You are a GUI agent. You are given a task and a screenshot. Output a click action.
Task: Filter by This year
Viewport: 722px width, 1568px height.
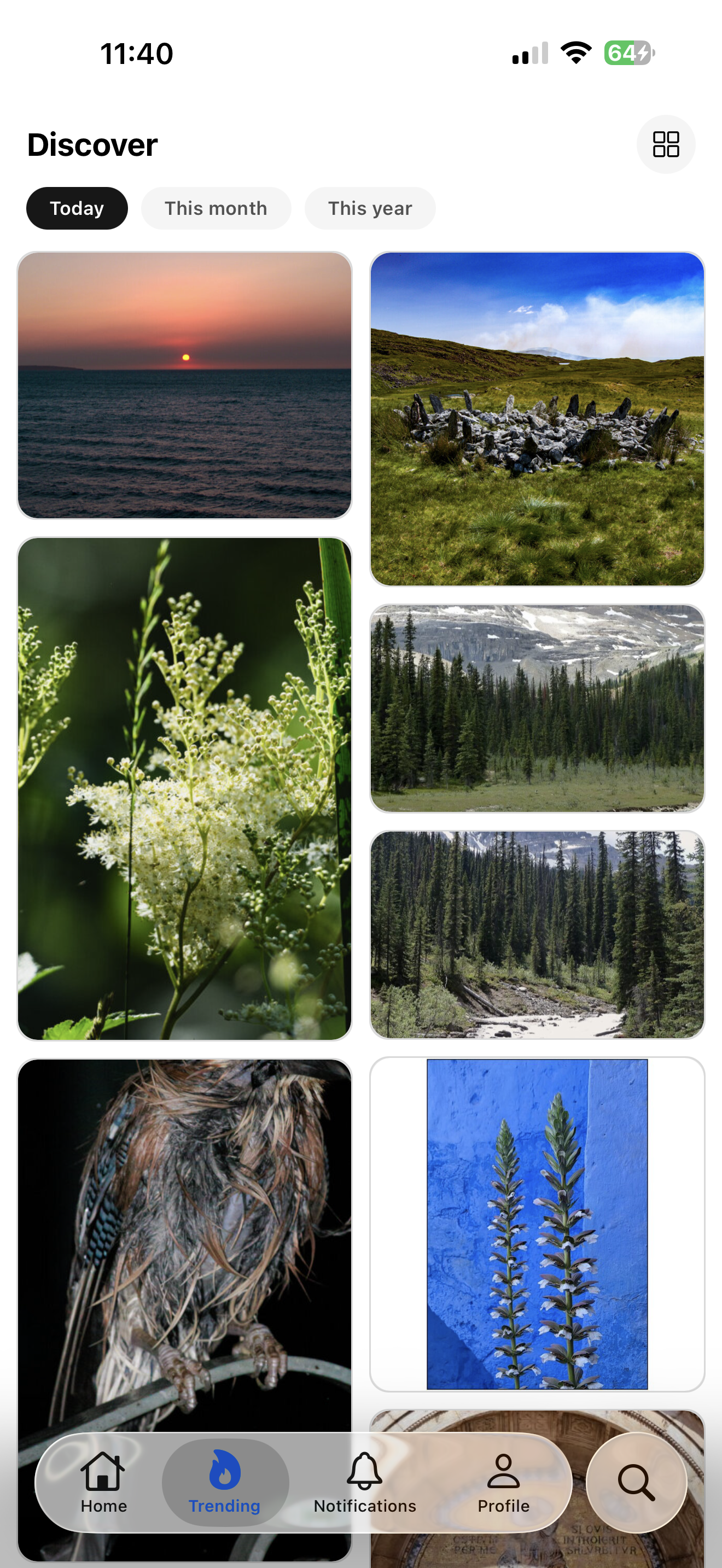(x=370, y=208)
